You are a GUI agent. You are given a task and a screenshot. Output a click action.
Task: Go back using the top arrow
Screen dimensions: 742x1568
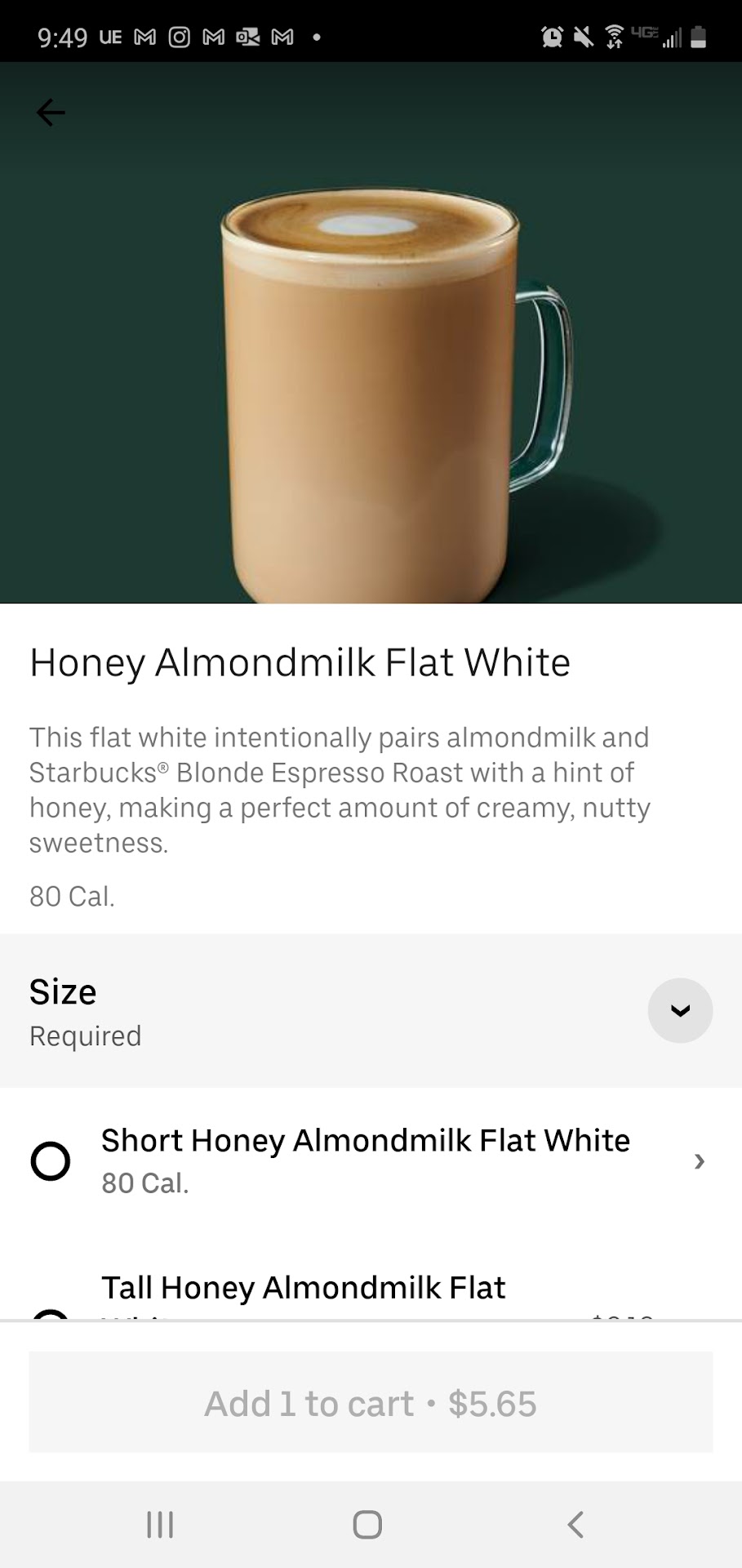[x=51, y=113]
